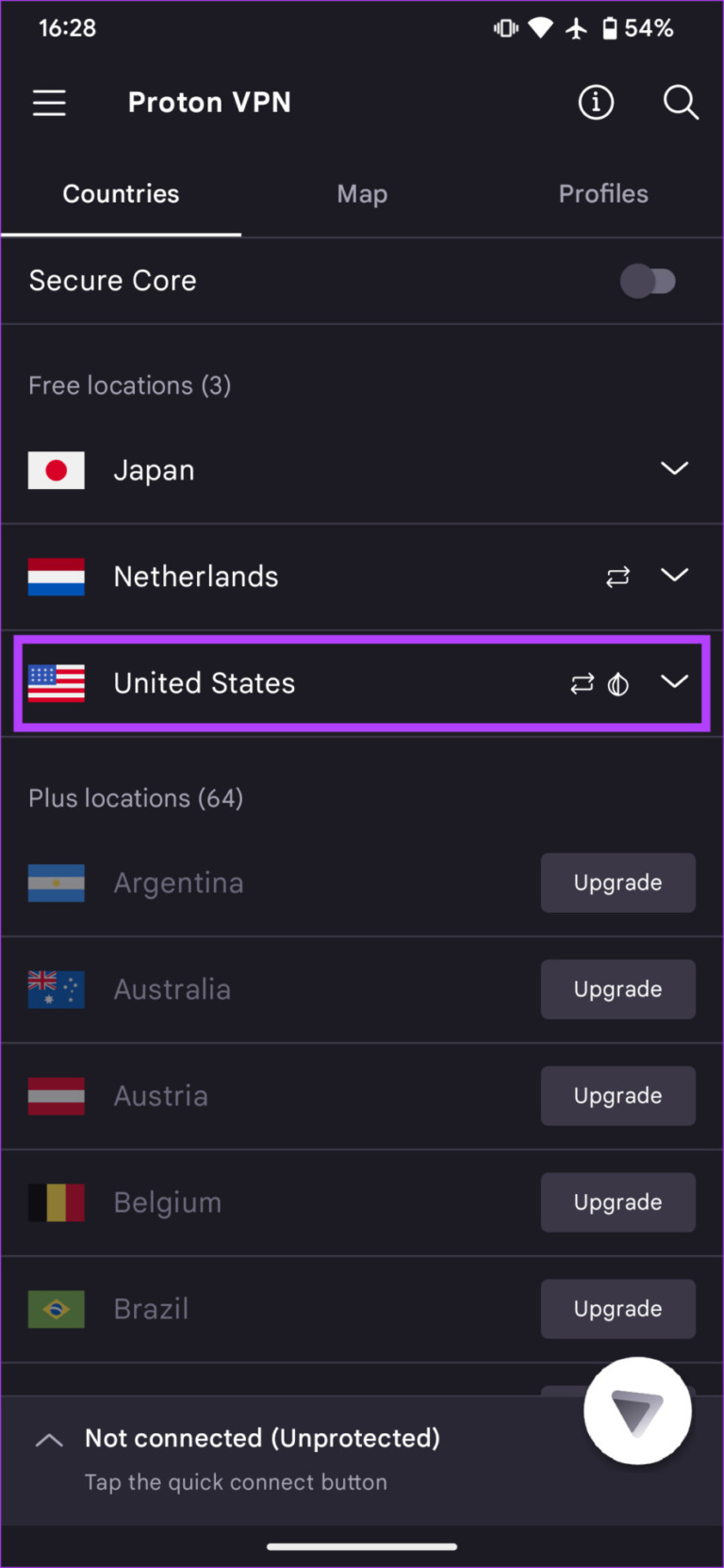The width and height of the screenshot is (724, 1568).
Task: Switch to the Profiles tab
Action: pyautogui.click(x=603, y=193)
